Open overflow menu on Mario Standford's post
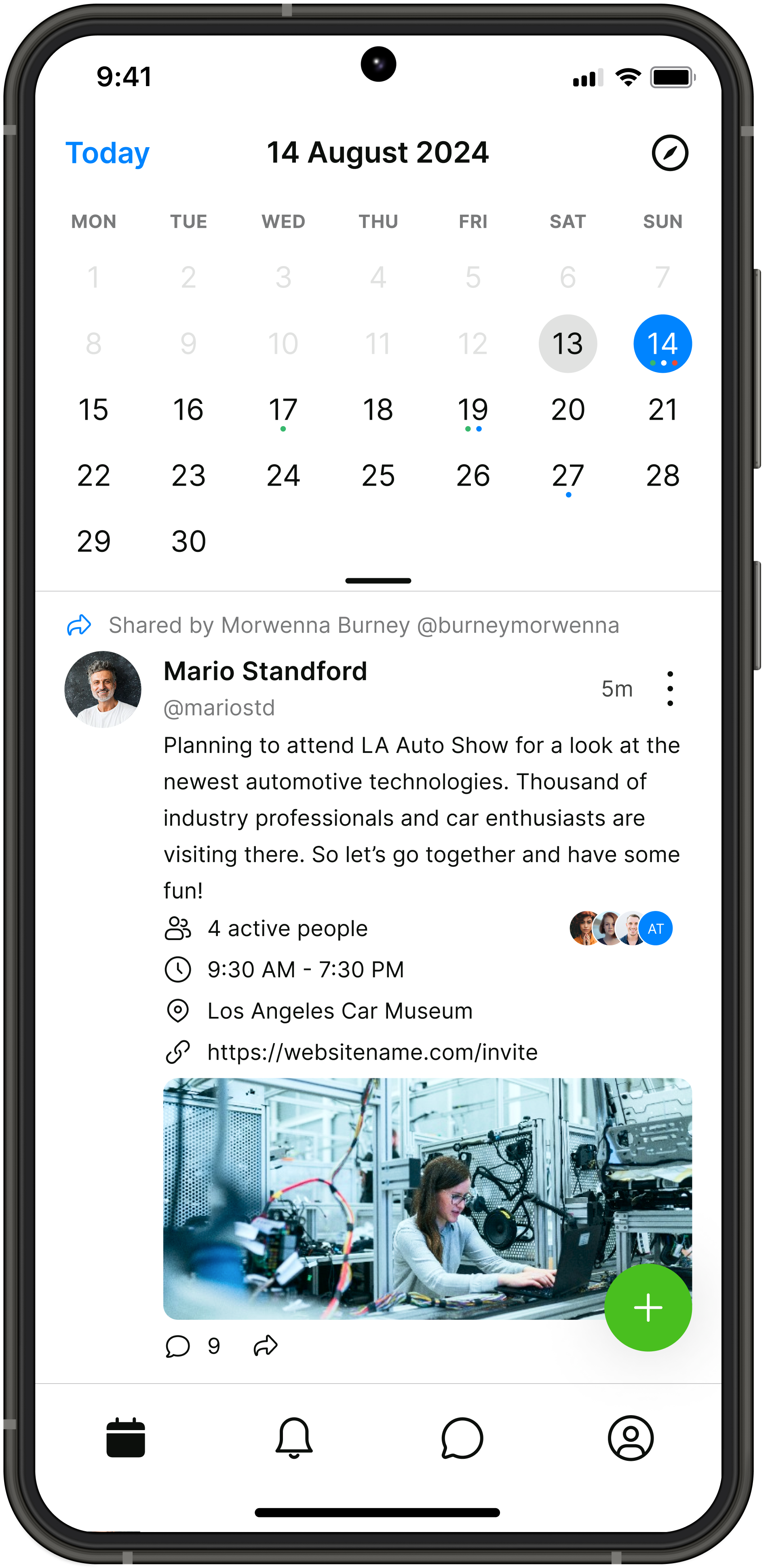772x1568 pixels. pos(669,689)
